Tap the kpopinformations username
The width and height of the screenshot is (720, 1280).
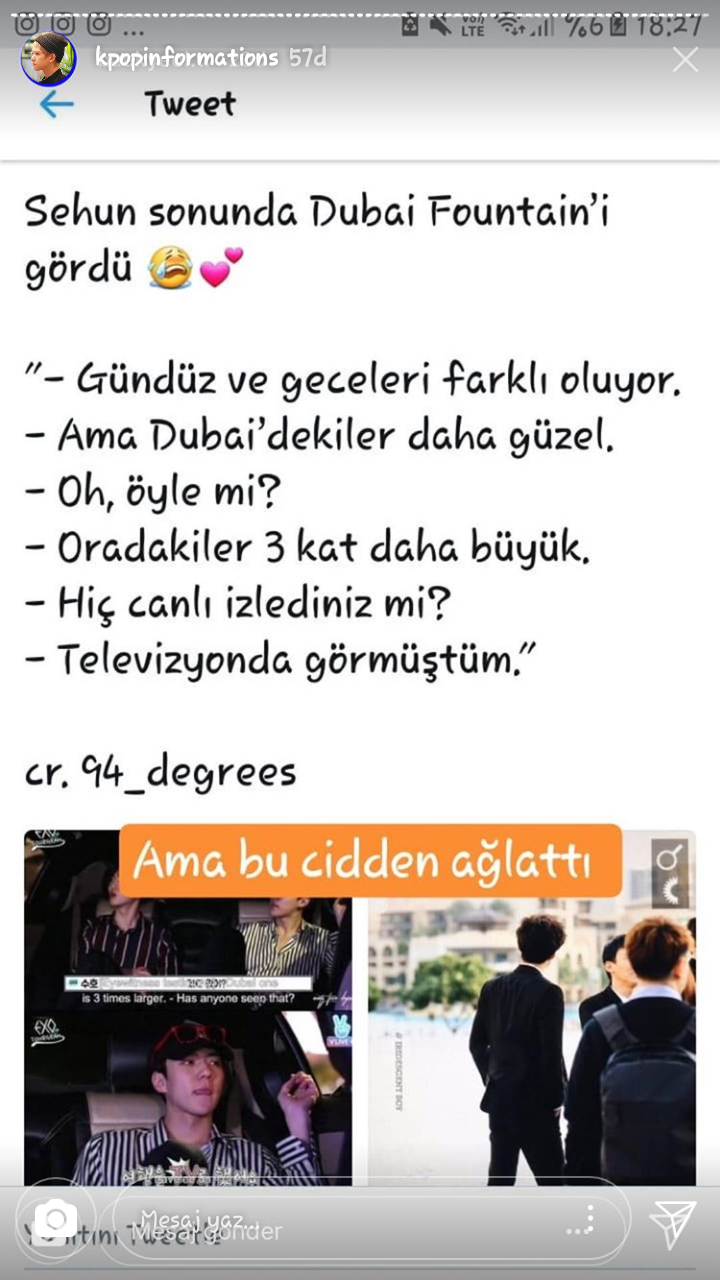186,58
